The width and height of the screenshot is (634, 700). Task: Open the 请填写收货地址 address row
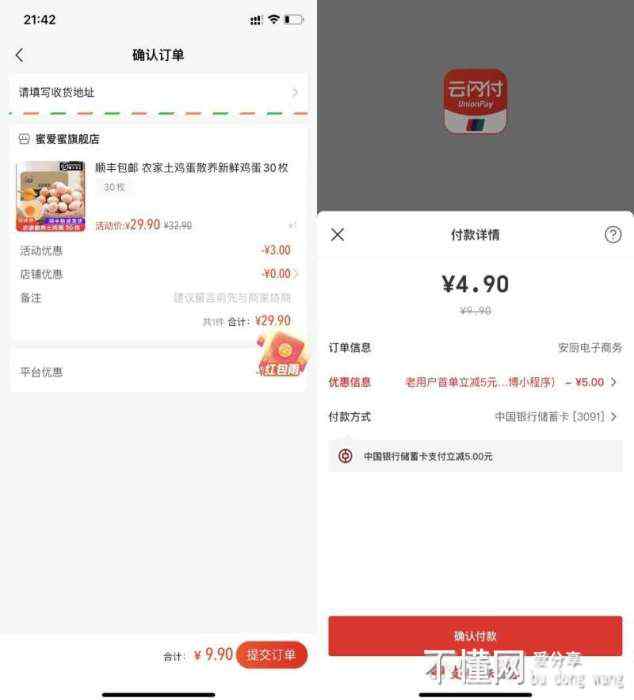point(158,92)
